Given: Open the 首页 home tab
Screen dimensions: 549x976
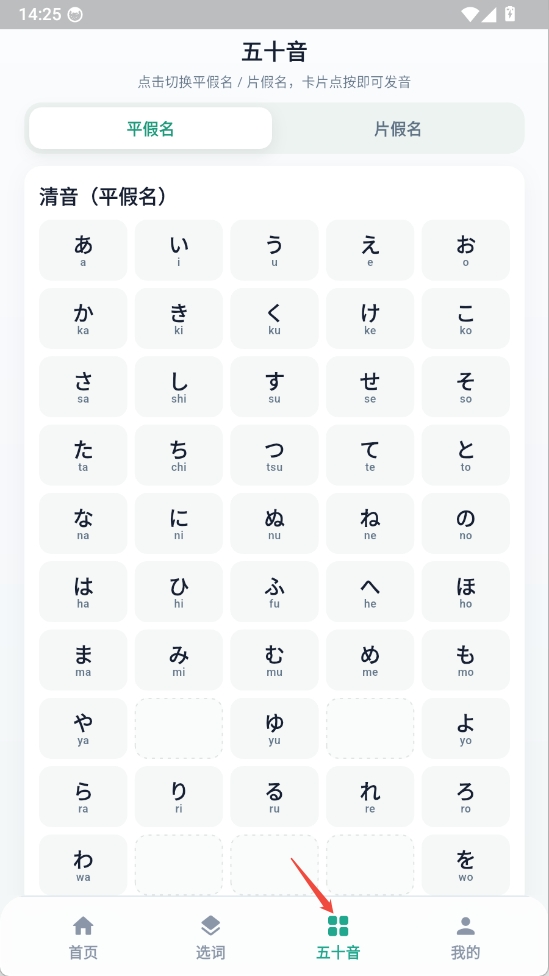Looking at the screenshot, I should click(83, 938).
